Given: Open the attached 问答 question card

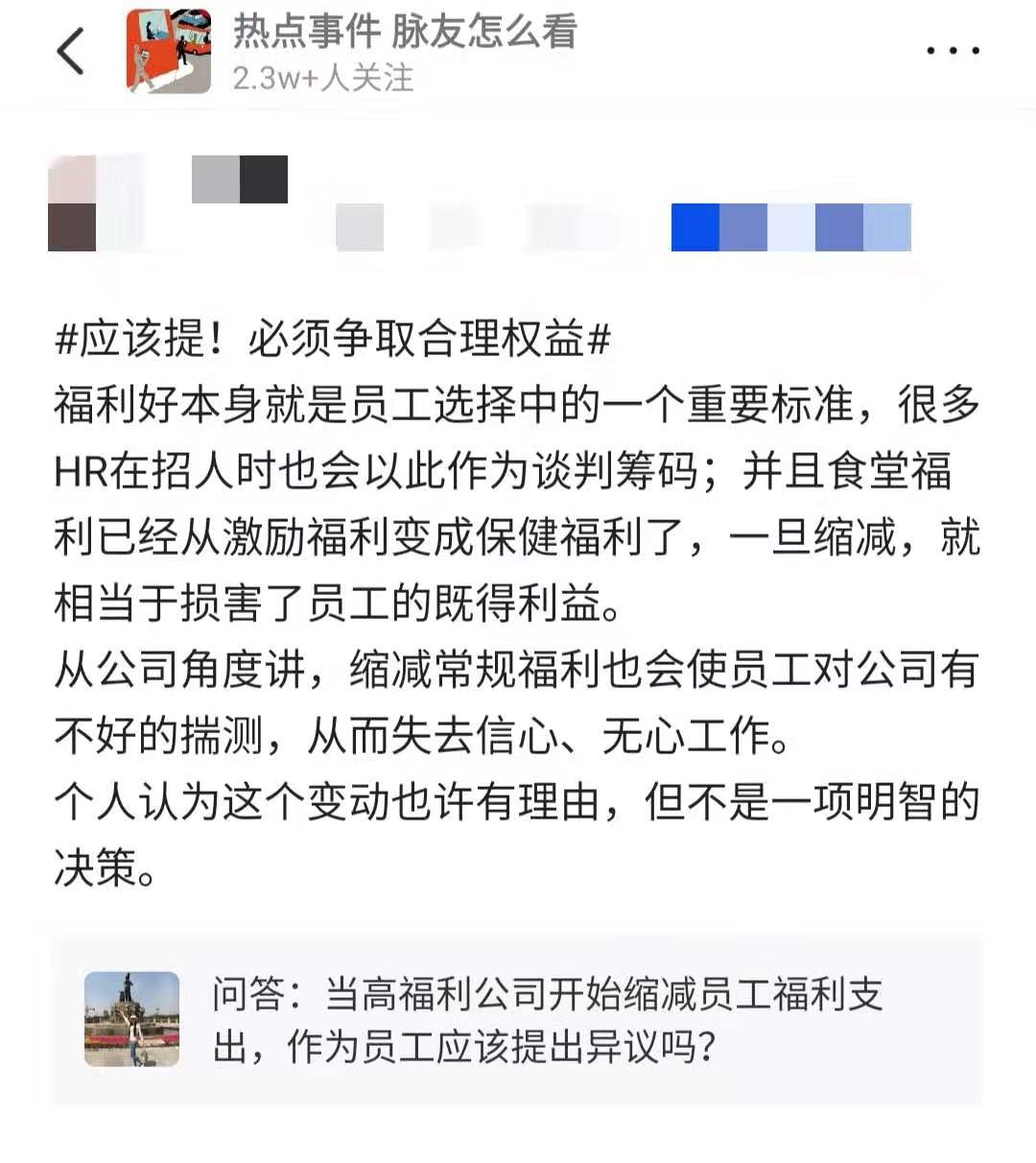Looking at the screenshot, I should click(518, 1021).
